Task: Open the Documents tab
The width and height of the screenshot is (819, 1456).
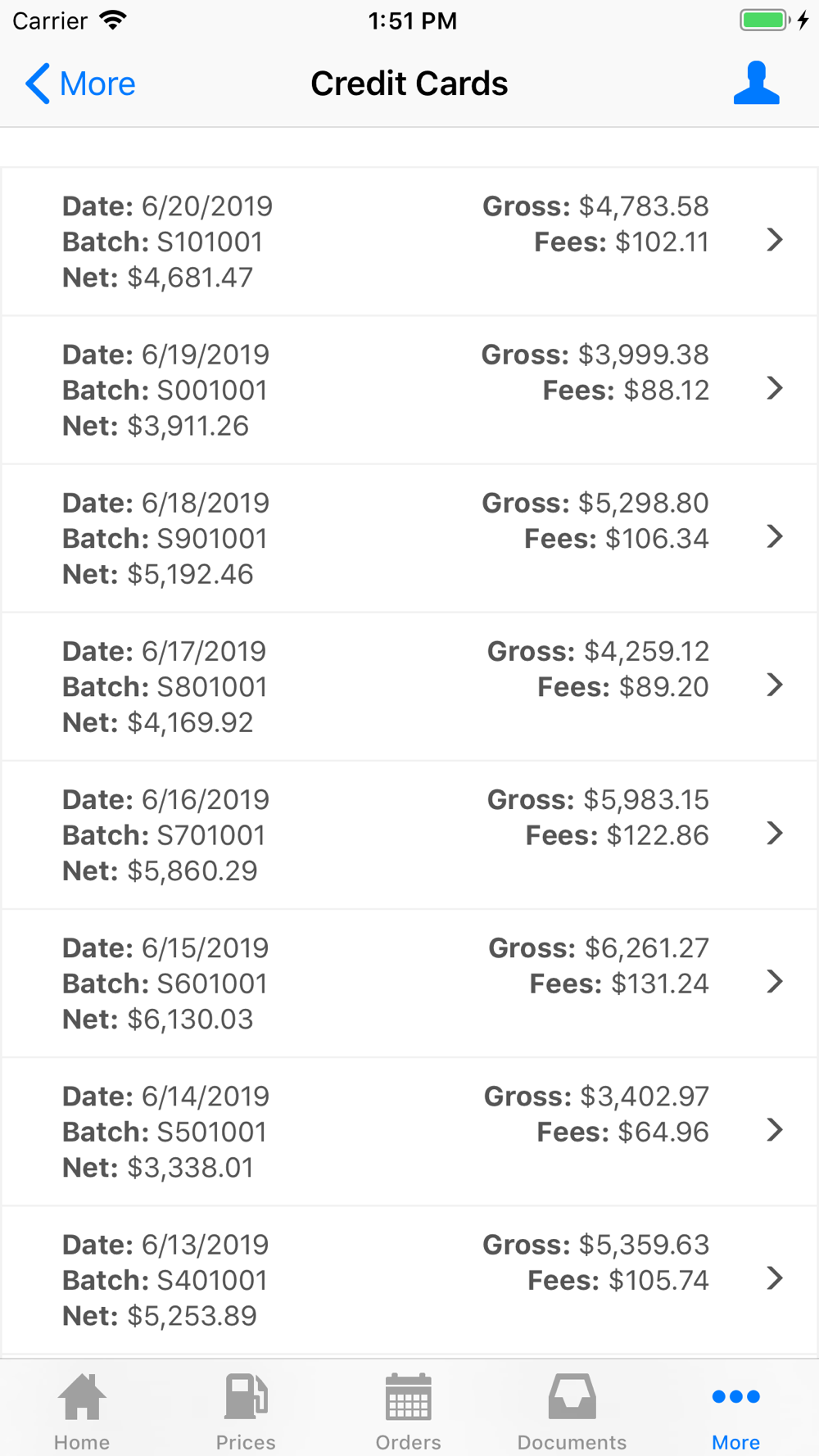Action: 572,1412
